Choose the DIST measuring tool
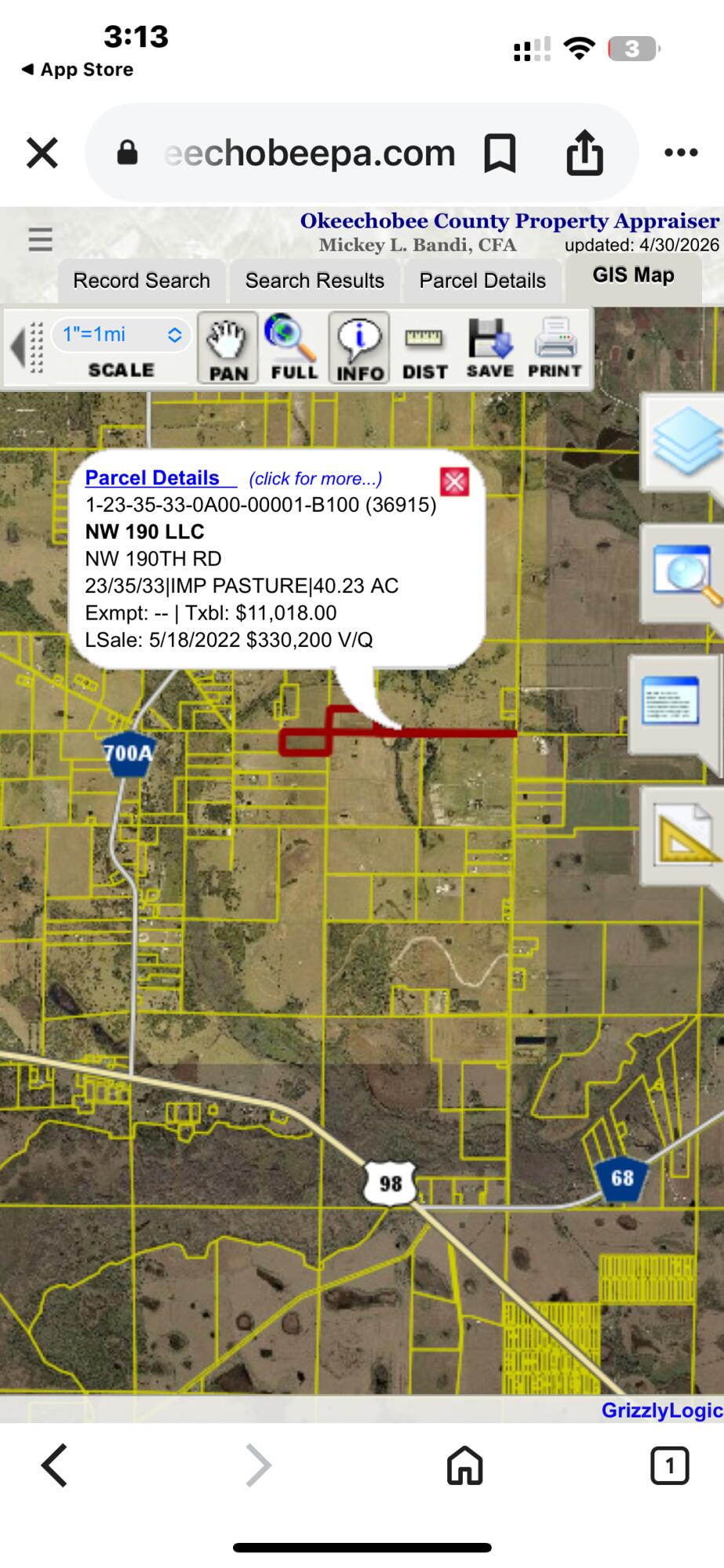Viewport: 724px width, 1568px height. 424,347
